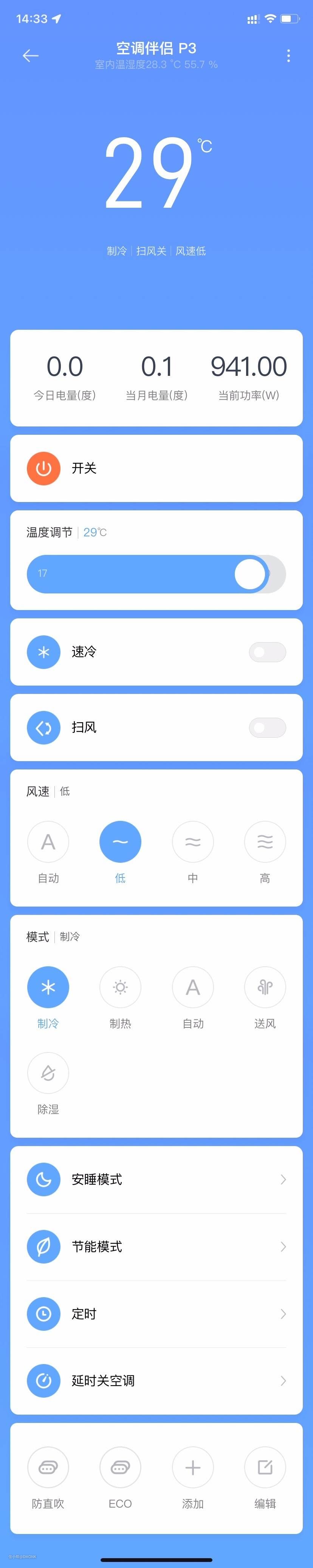
Task: Choose 高 fan speed
Action: pos(265,842)
